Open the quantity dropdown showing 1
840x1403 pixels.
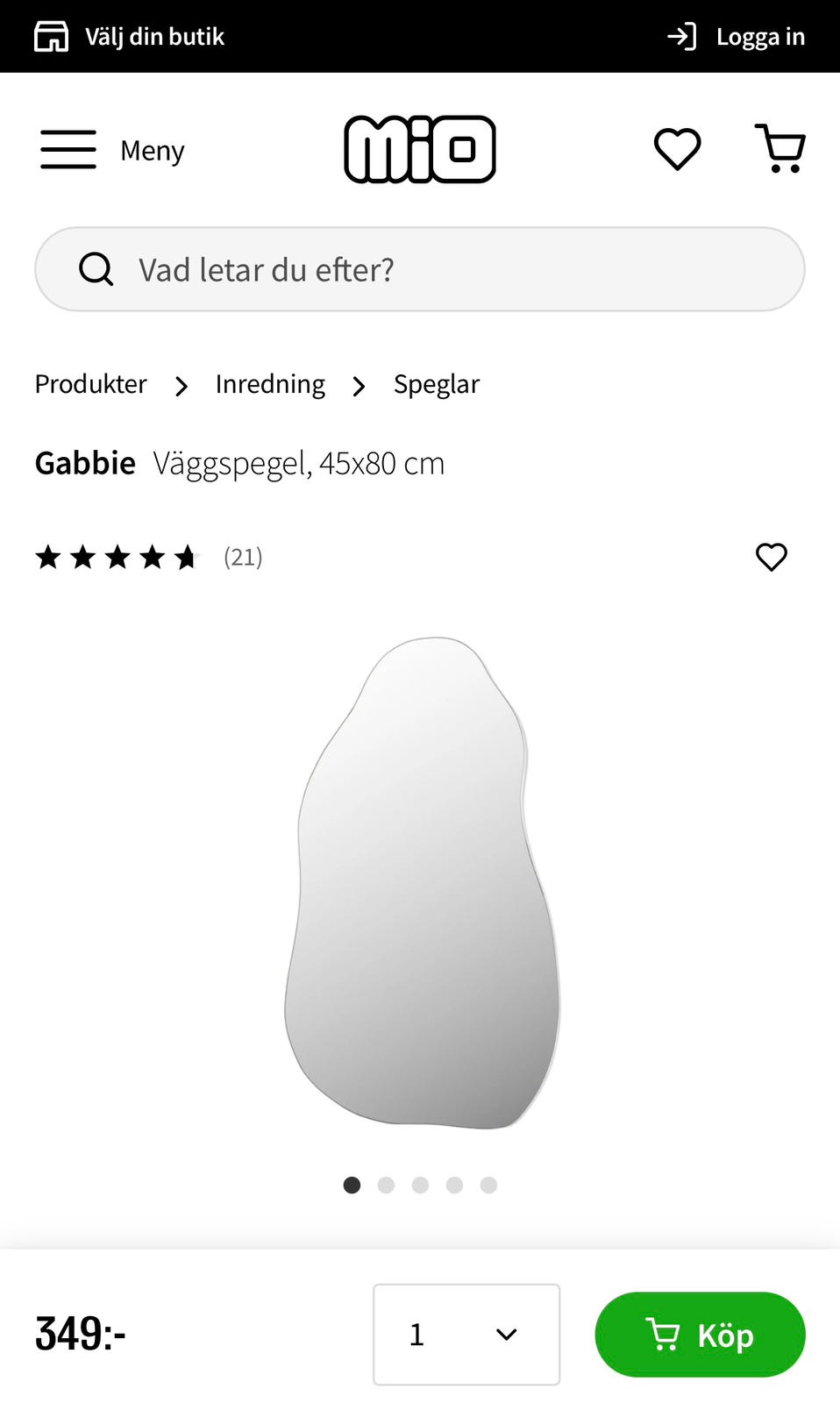466,1335
